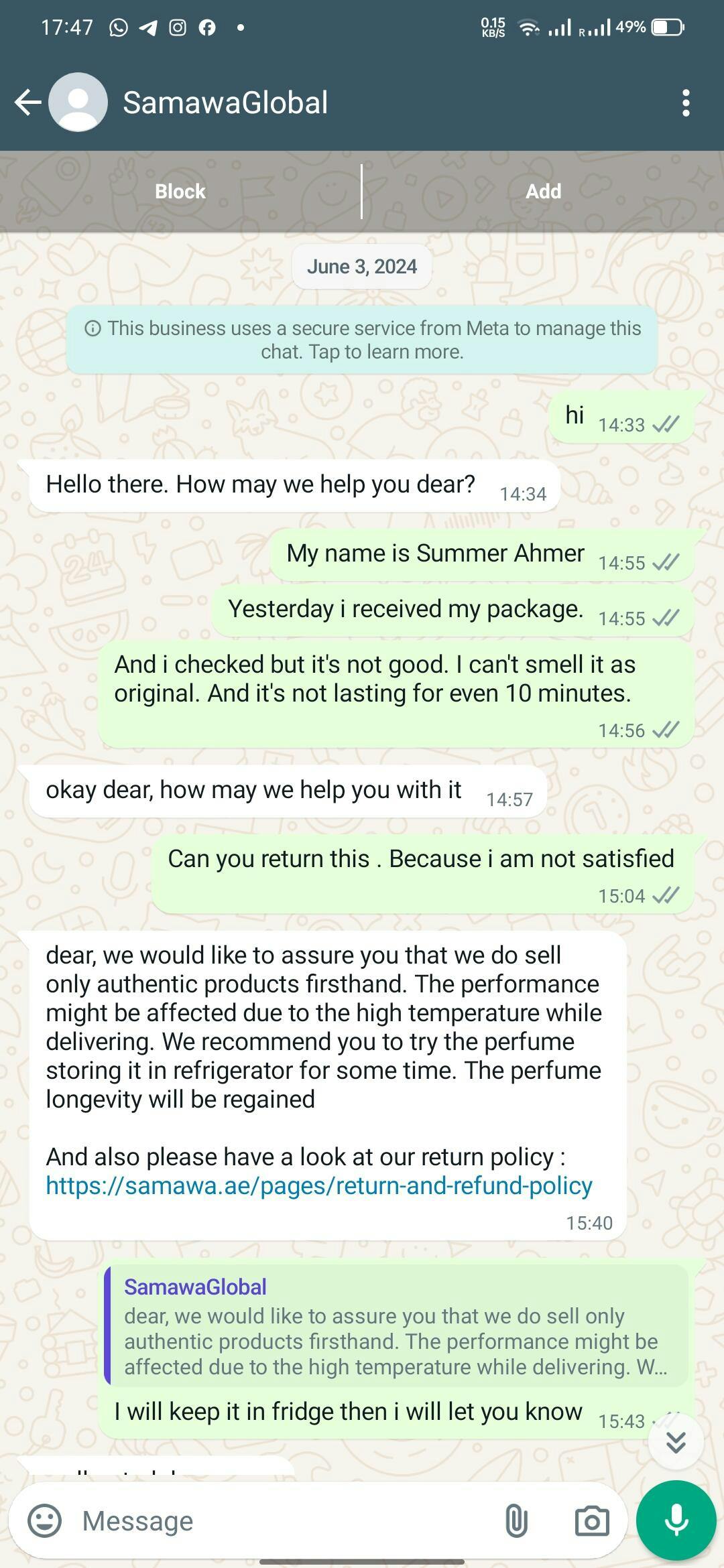
Task: Tap the Meta secure service notice
Action: click(362, 340)
